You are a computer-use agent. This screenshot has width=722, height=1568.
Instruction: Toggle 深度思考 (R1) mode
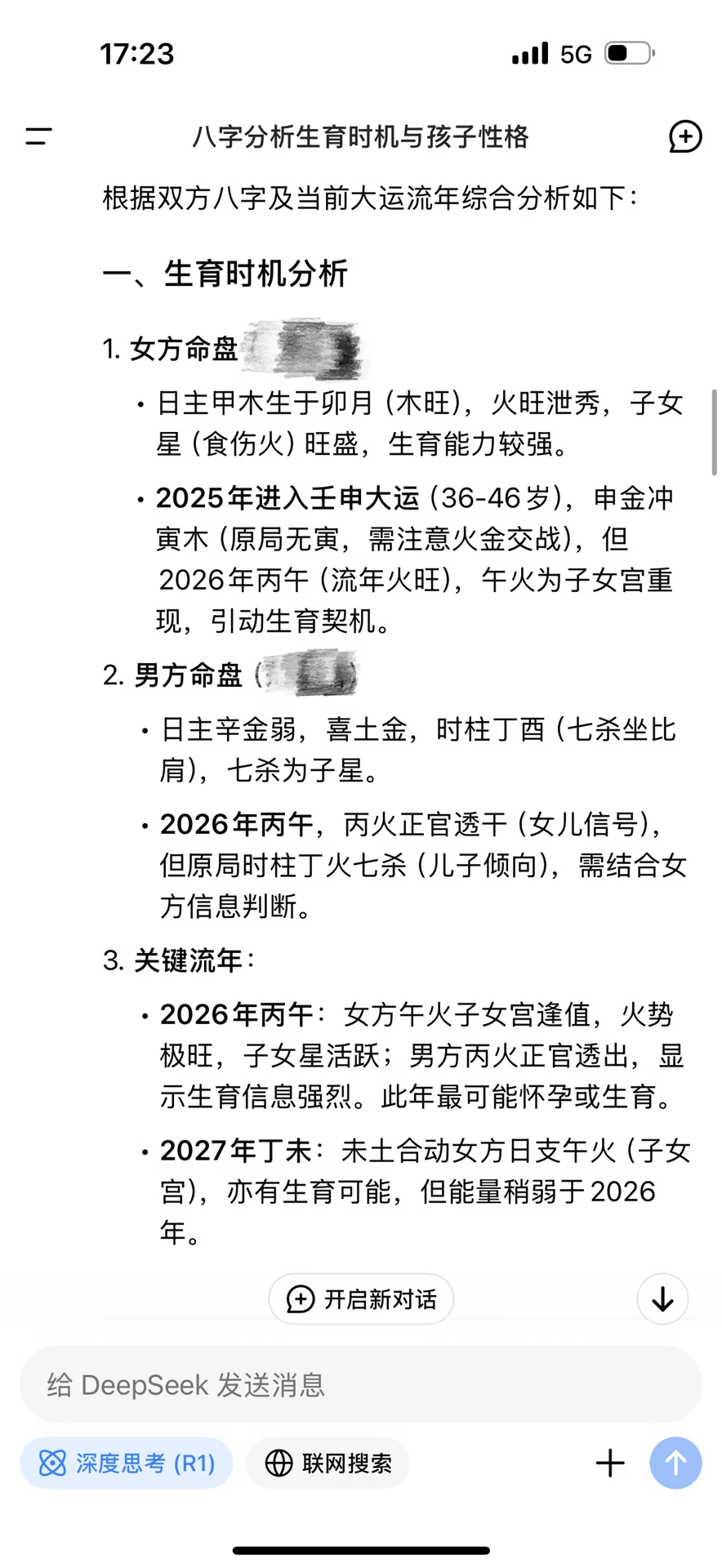[127, 1463]
